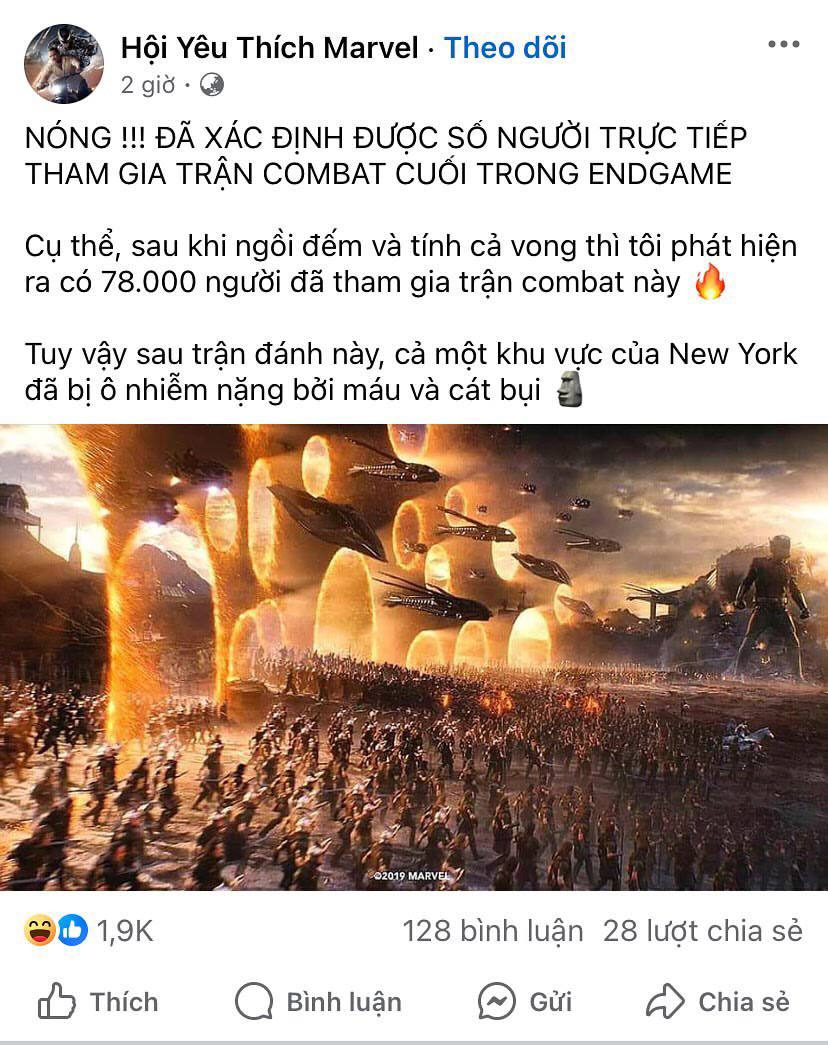Screen dimensions: 828x1045
Task: Open the 128 bình luận comments
Action: (x=492, y=931)
